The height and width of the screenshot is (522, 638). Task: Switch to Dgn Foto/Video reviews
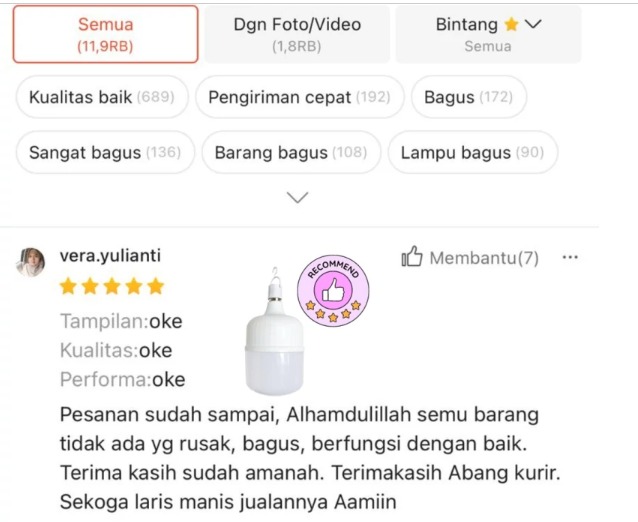(x=297, y=34)
